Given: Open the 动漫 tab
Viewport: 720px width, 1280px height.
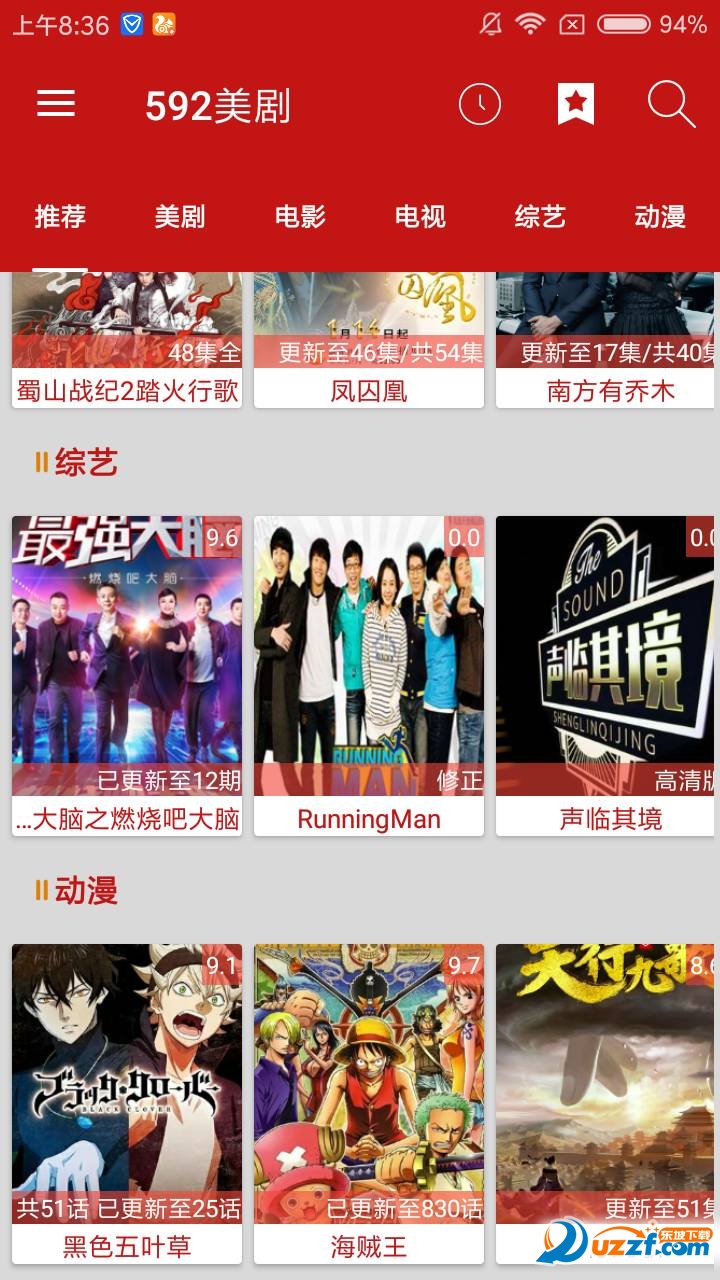Looking at the screenshot, I should coord(659,217).
